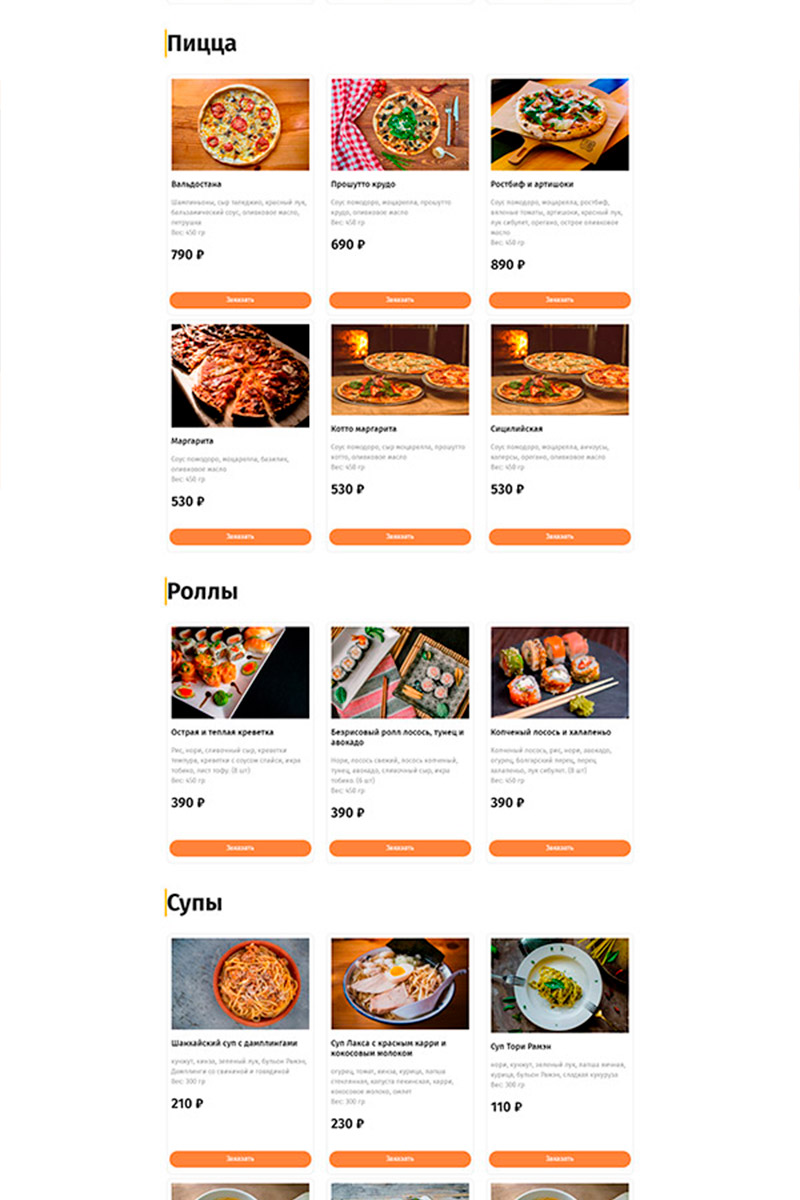Order Шанхайский суп с дамплингами

240,1159
